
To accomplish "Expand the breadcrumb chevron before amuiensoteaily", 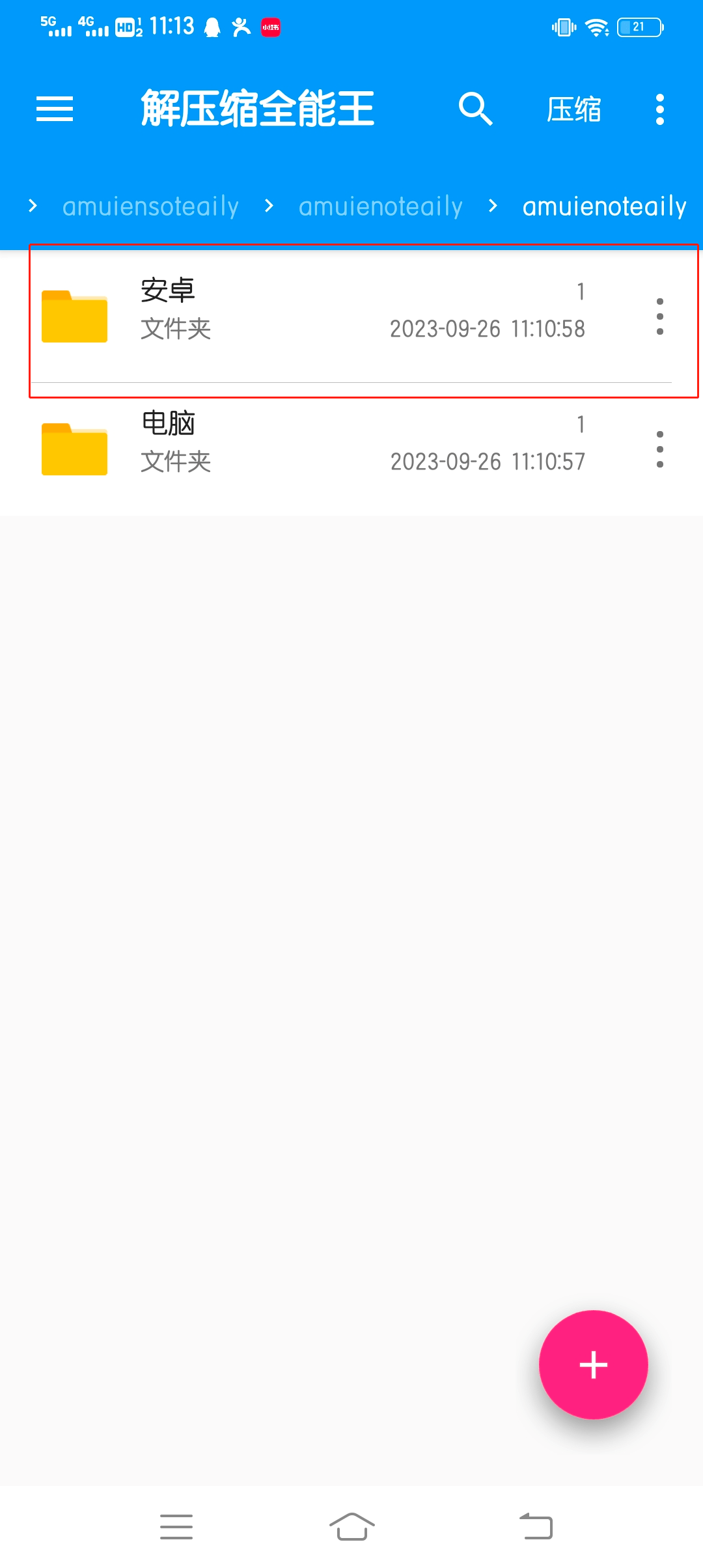I will tap(32, 206).
